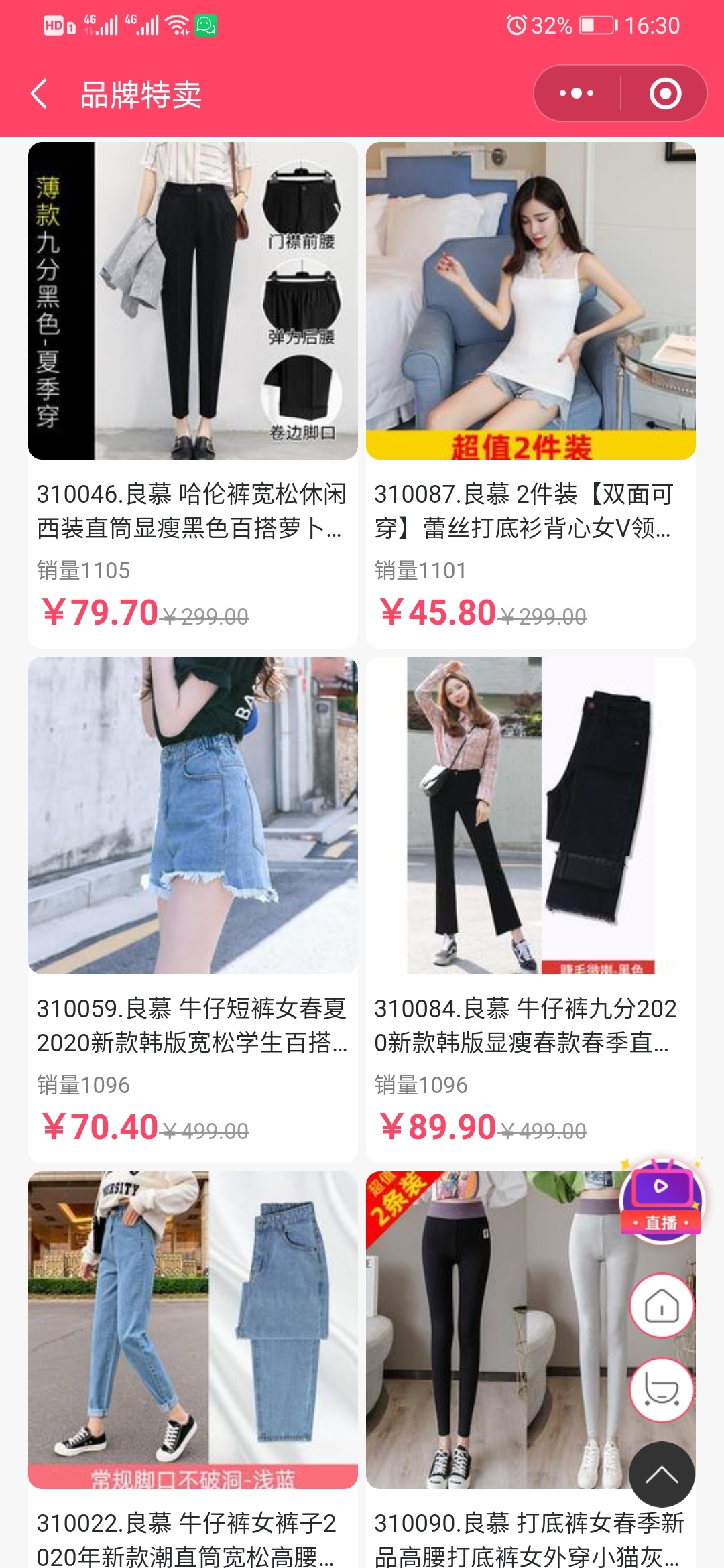Select product 310022 牛仔裤女 card
Screen dimensions: 724x1568
[x=193, y=1367]
